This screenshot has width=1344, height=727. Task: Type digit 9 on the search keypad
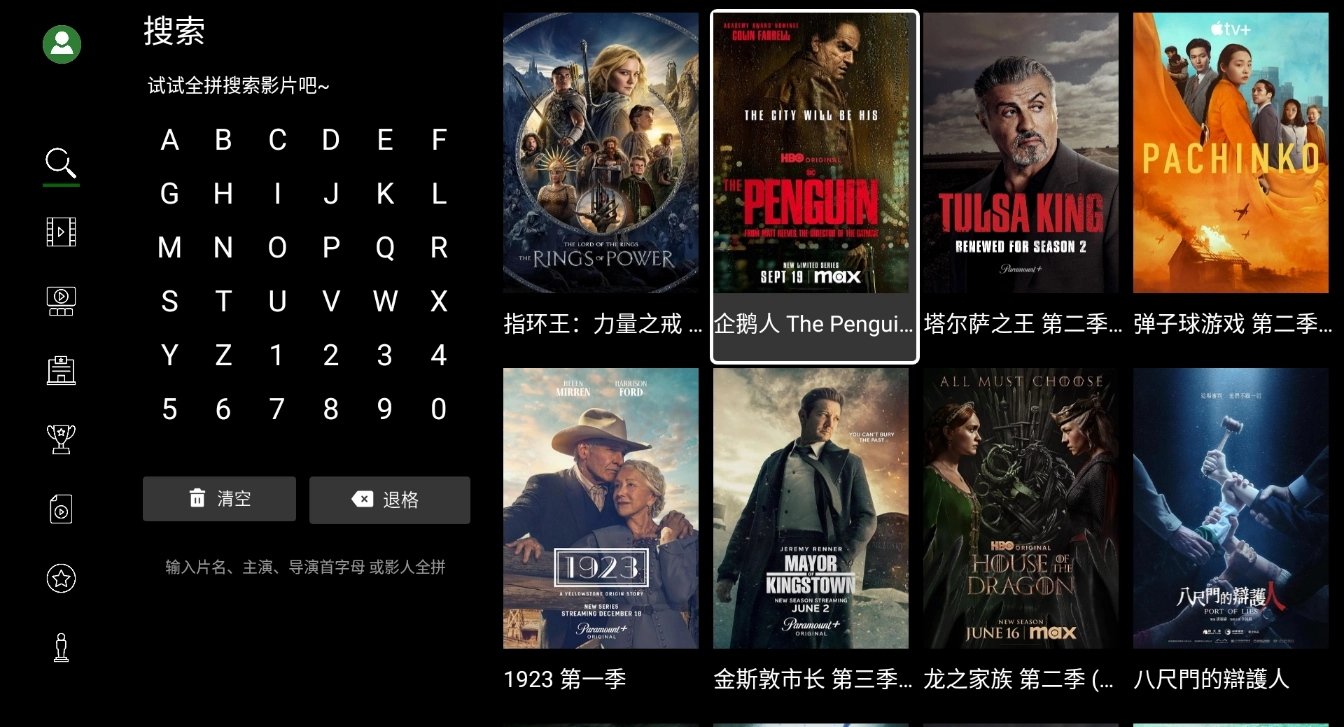click(385, 409)
